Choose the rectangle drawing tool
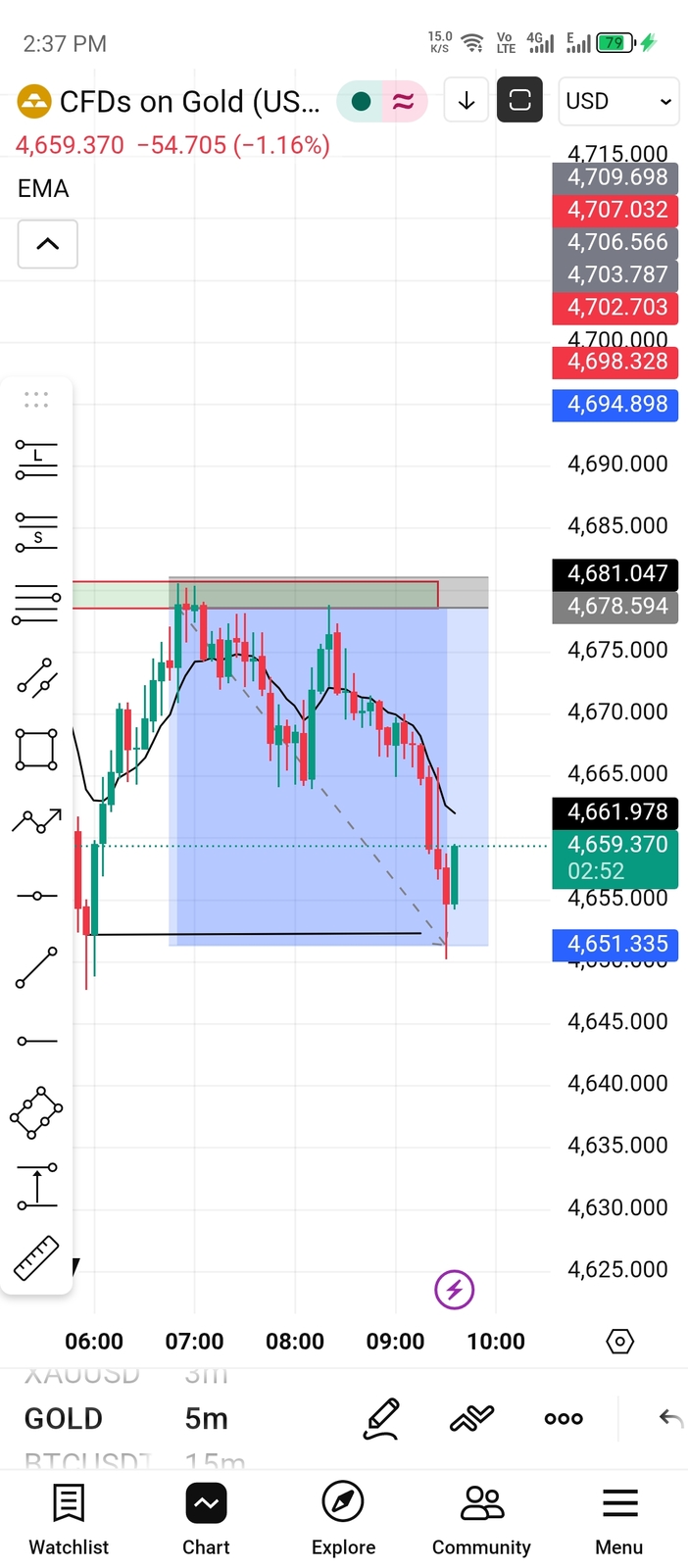The height and width of the screenshot is (1568, 688). 36,750
